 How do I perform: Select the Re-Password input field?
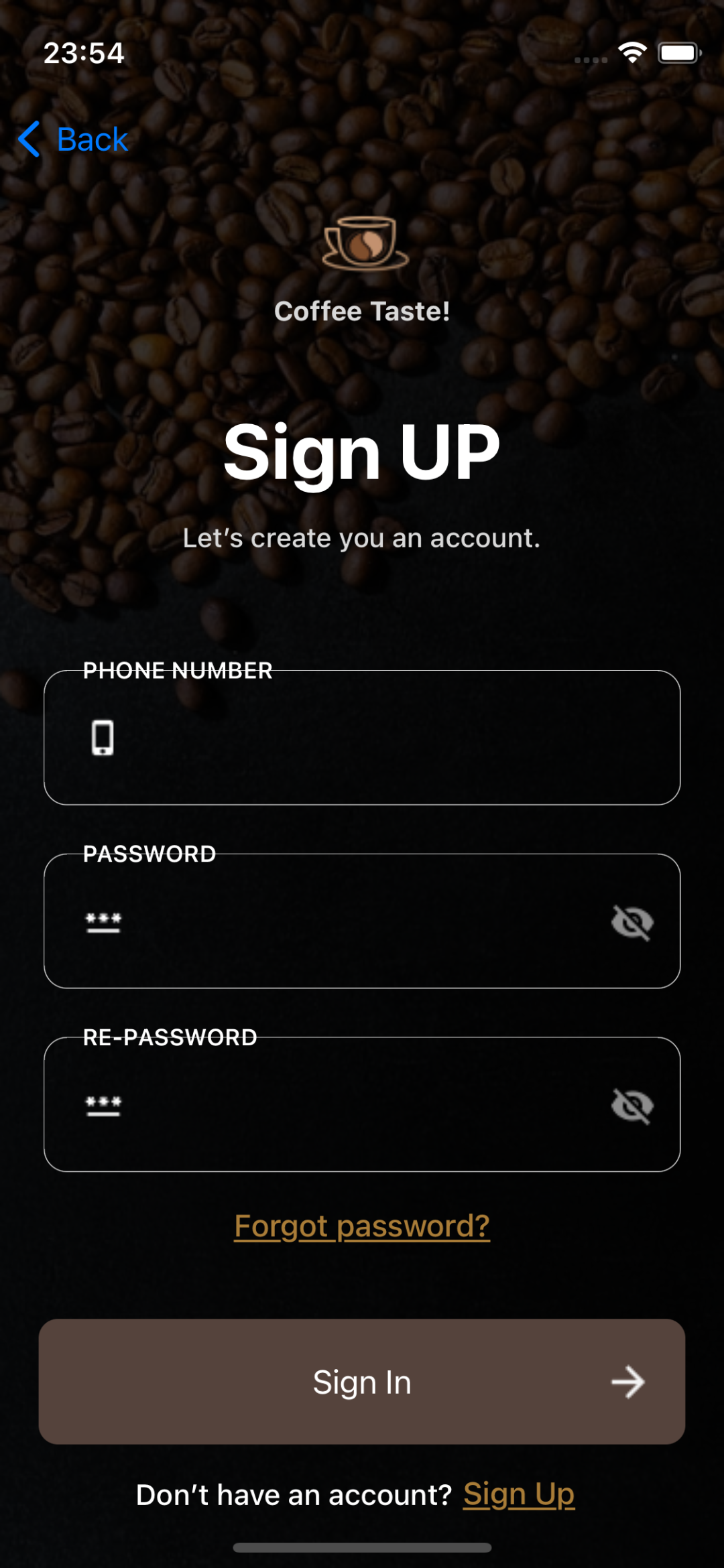tap(349, 1105)
